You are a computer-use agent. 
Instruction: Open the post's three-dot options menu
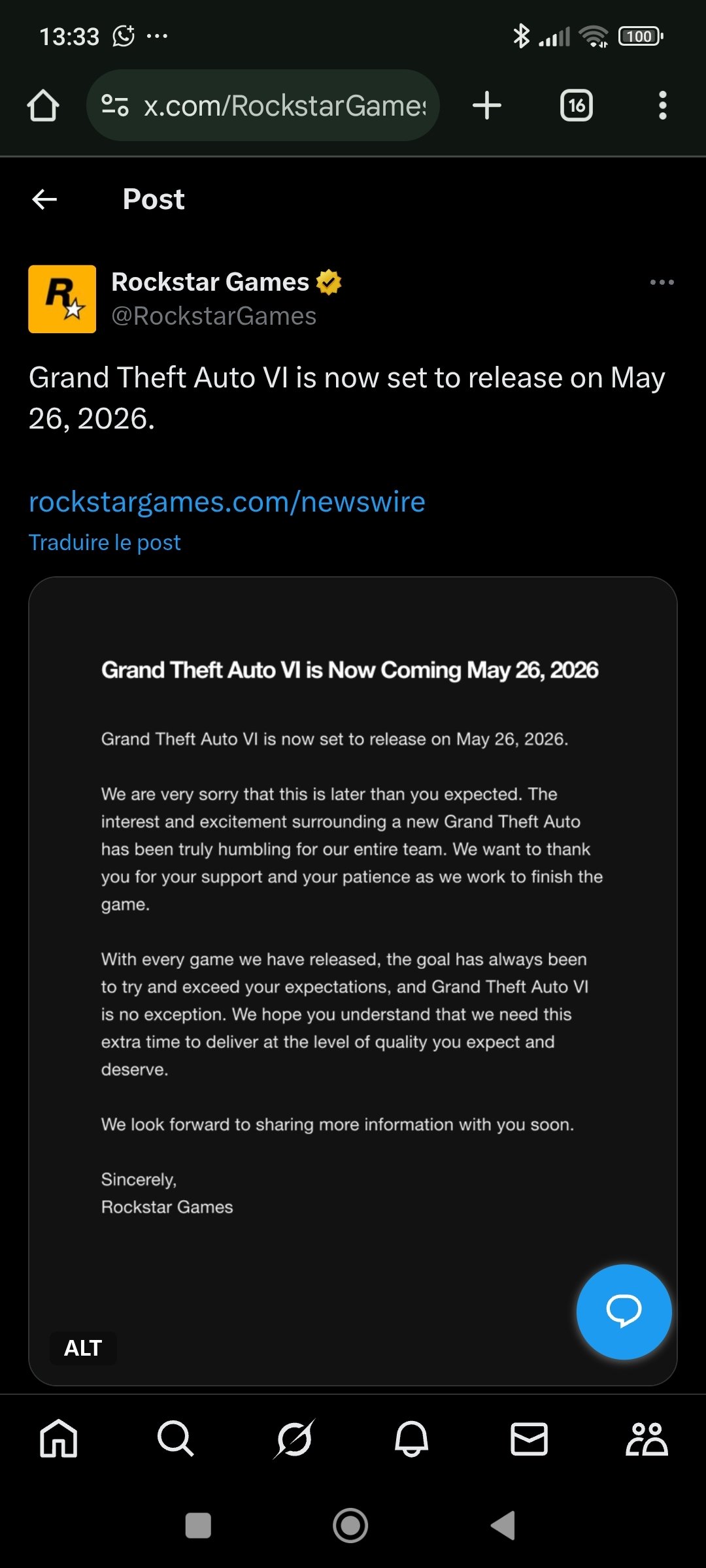pos(662,282)
